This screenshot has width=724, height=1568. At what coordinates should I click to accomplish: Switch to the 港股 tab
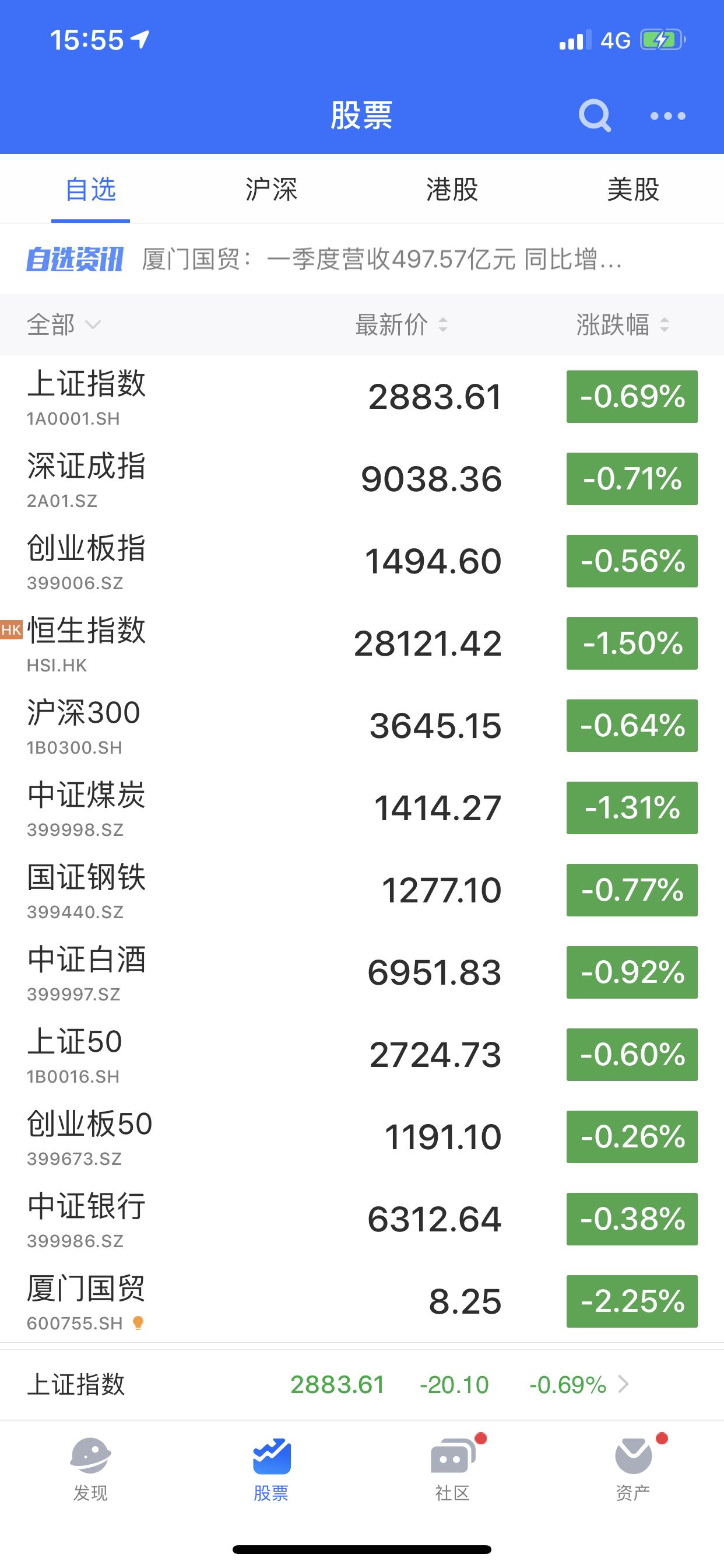point(452,190)
